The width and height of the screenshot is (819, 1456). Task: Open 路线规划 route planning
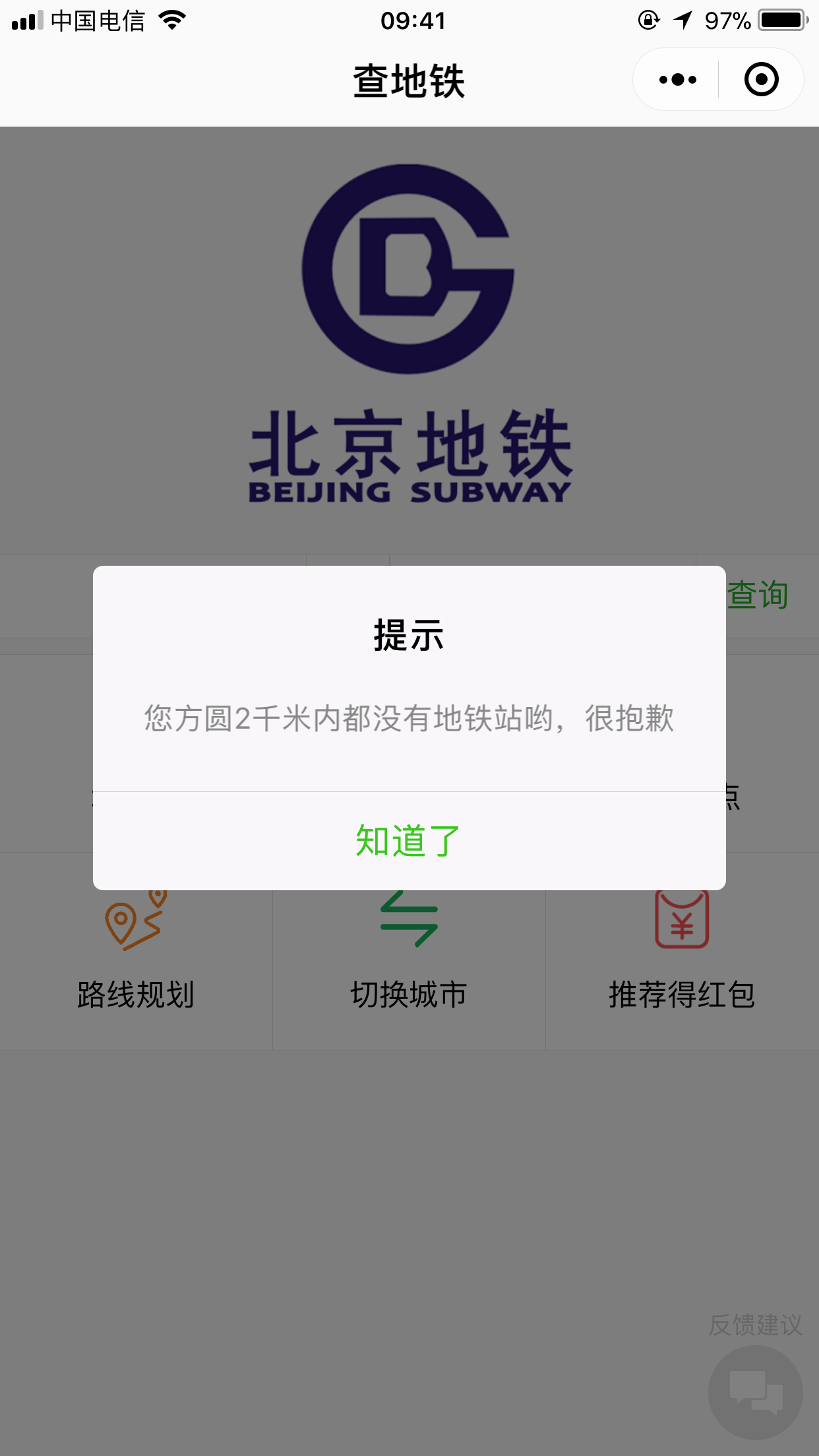[136, 950]
